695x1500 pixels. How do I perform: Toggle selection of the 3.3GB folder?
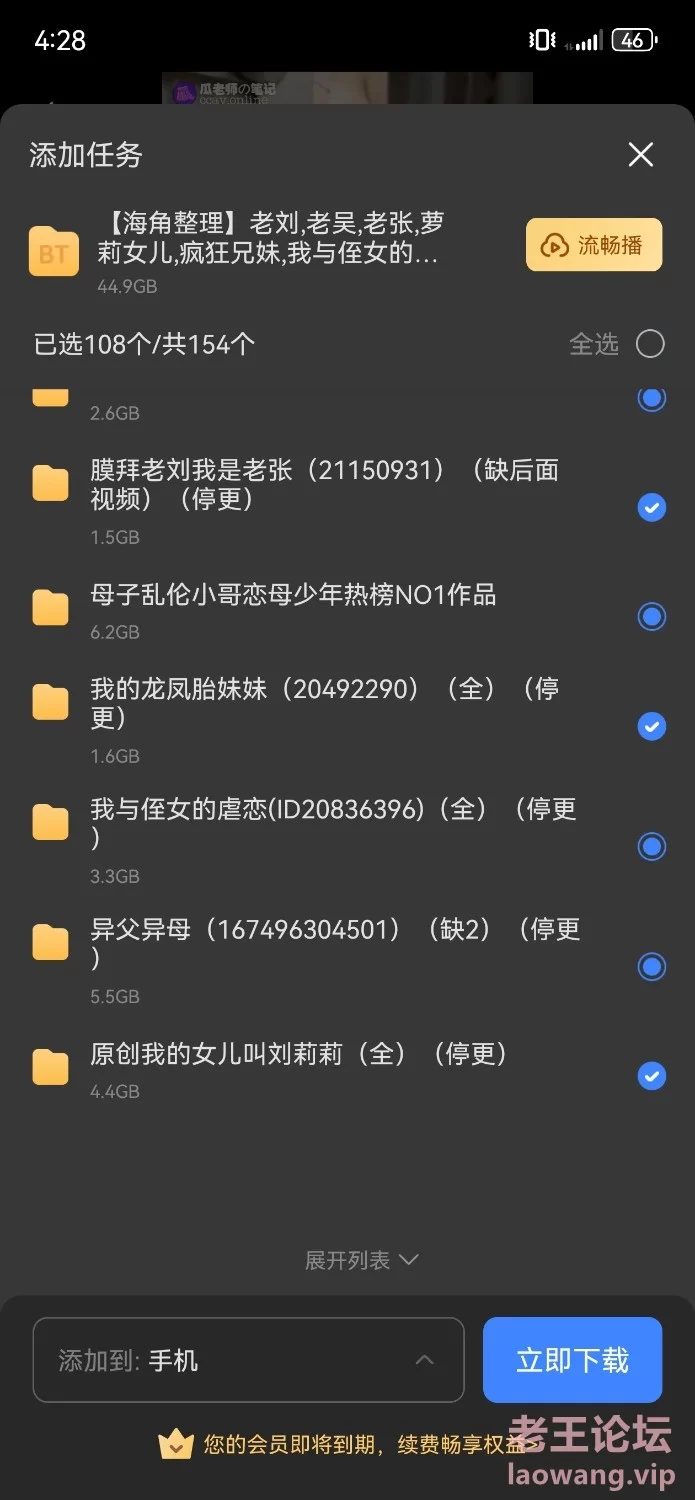pyautogui.click(x=651, y=846)
